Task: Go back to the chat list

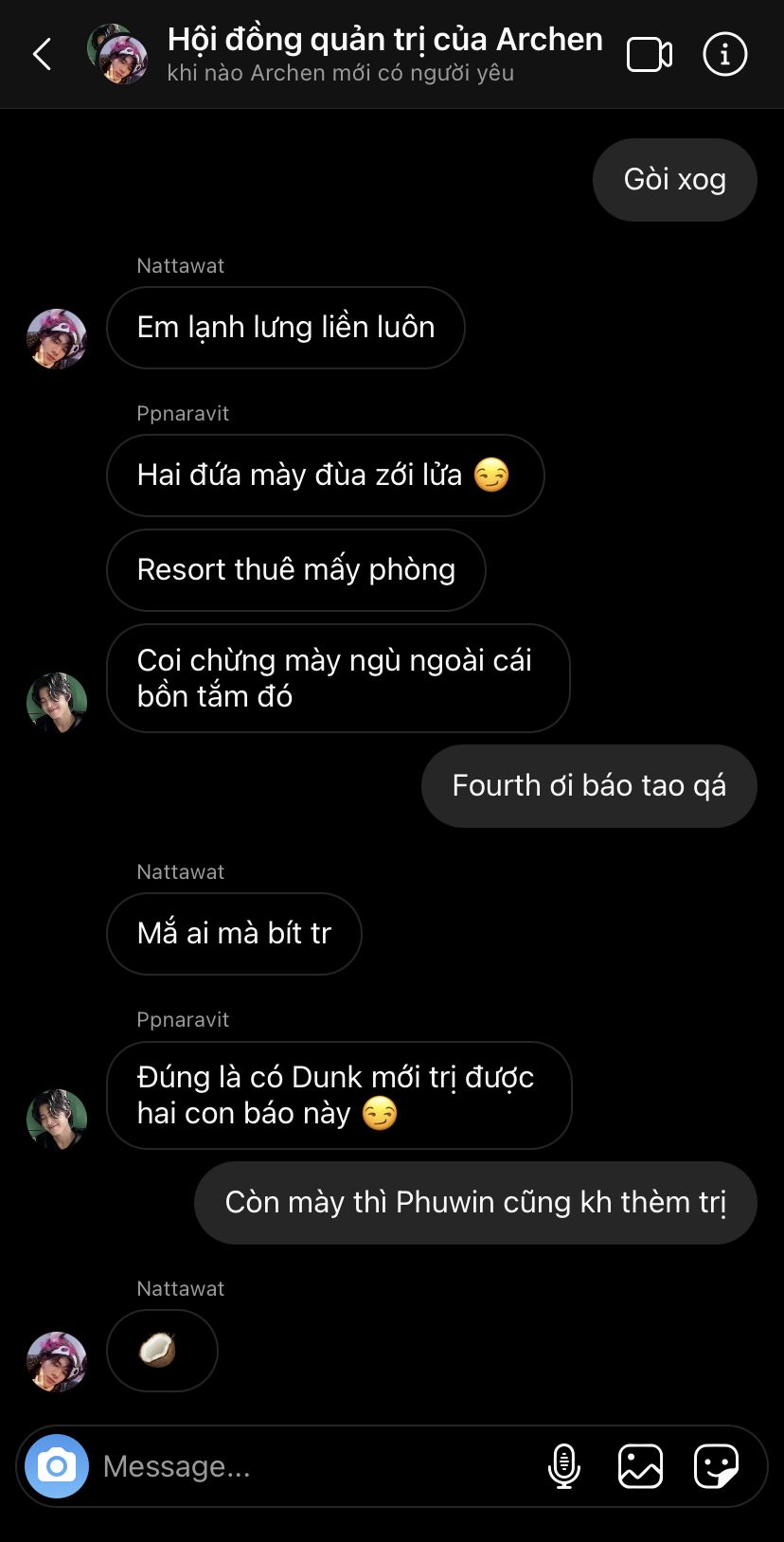Action: (x=43, y=54)
